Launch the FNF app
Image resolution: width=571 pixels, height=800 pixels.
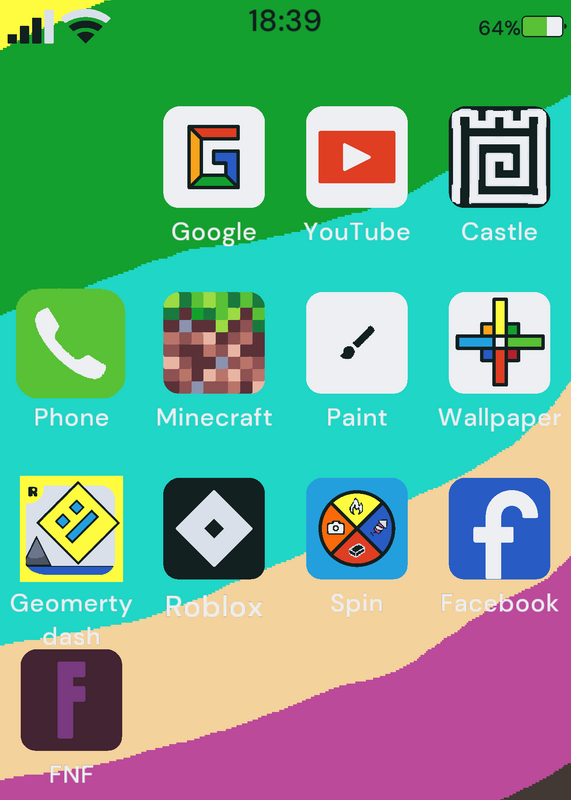[x=71, y=700]
